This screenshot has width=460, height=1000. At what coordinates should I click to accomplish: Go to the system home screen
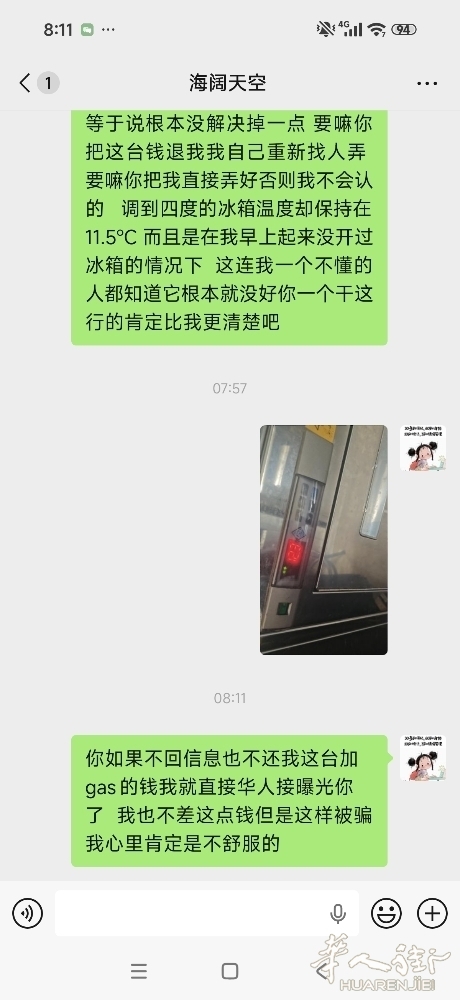click(230, 971)
